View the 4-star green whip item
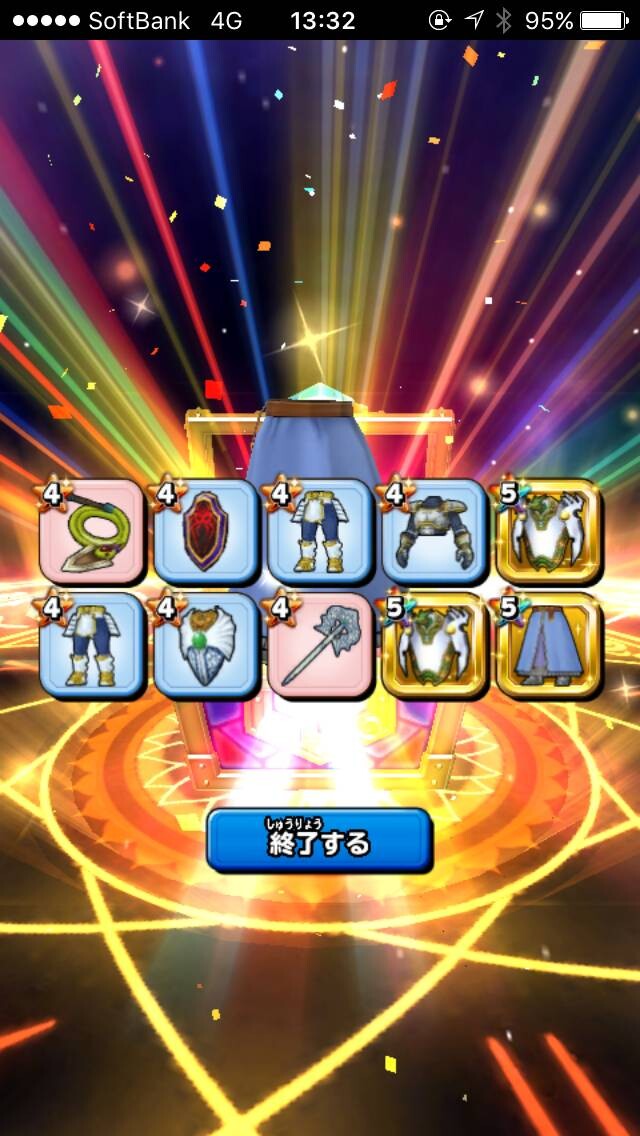Image resolution: width=640 pixels, height=1136 pixels. coord(91,532)
